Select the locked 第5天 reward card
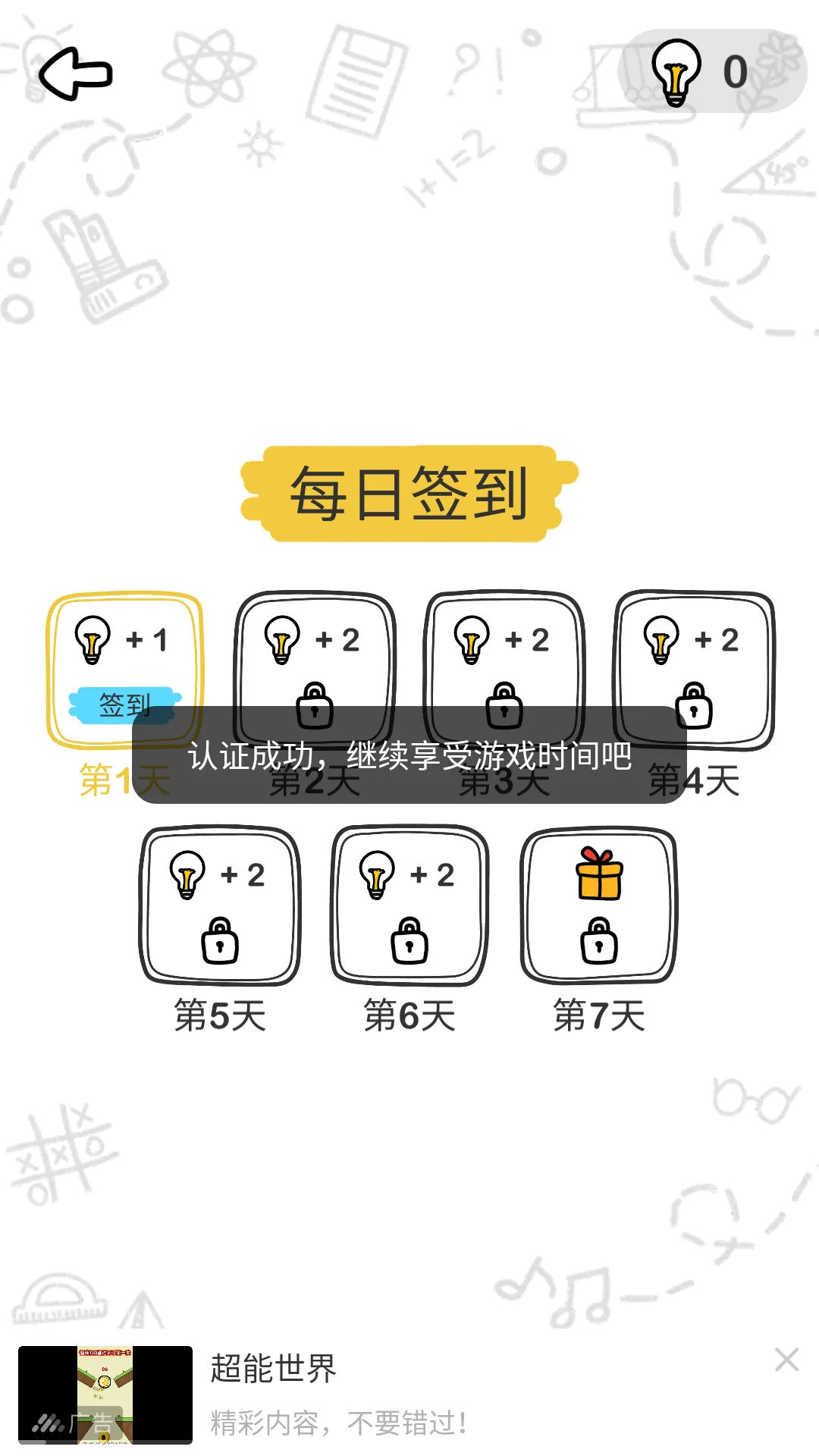This screenshot has width=819, height=1456. pyautogui.click(x=220, y=905)
